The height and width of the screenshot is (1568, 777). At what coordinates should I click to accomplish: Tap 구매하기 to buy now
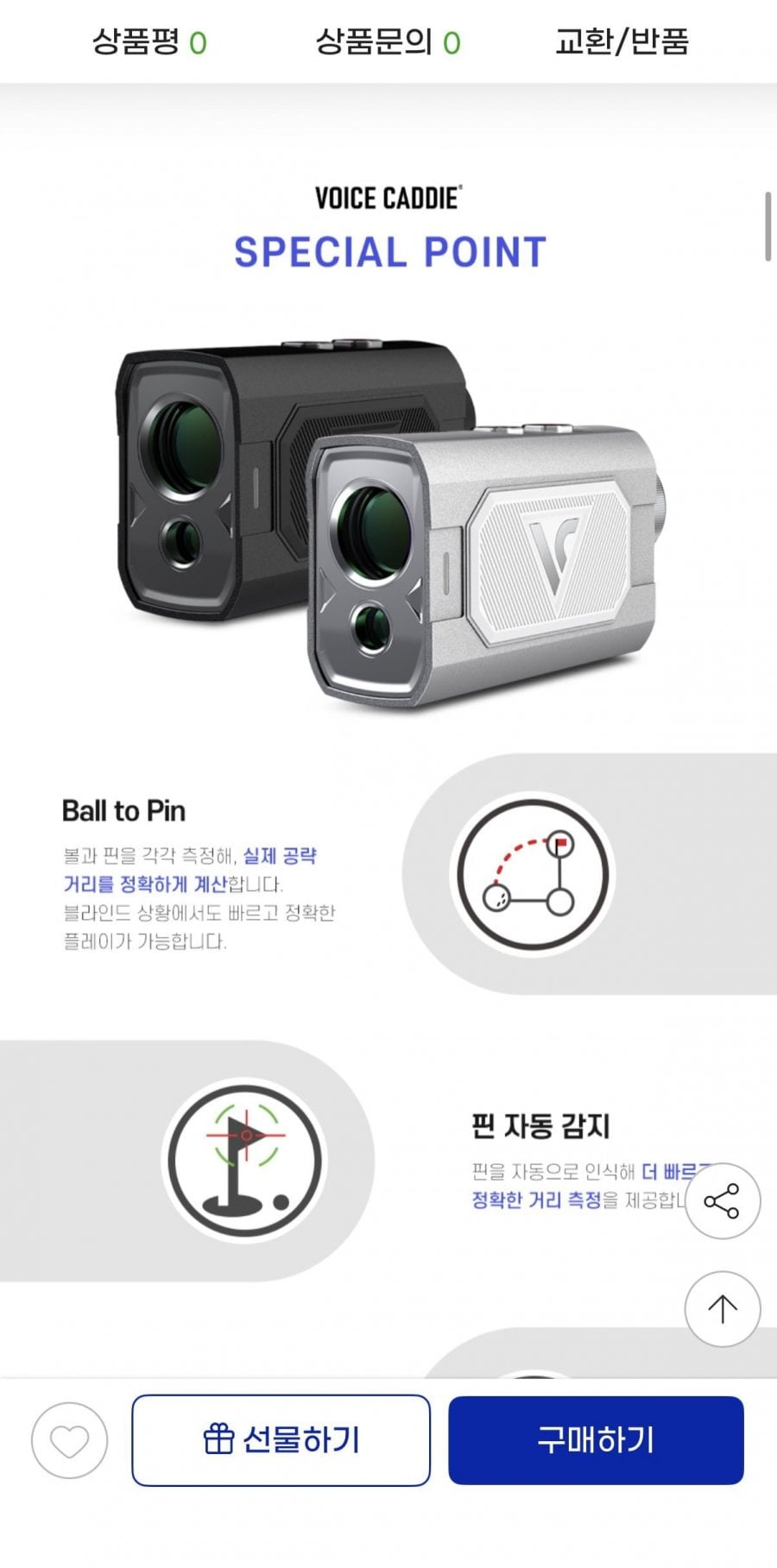pos(596,1440)
